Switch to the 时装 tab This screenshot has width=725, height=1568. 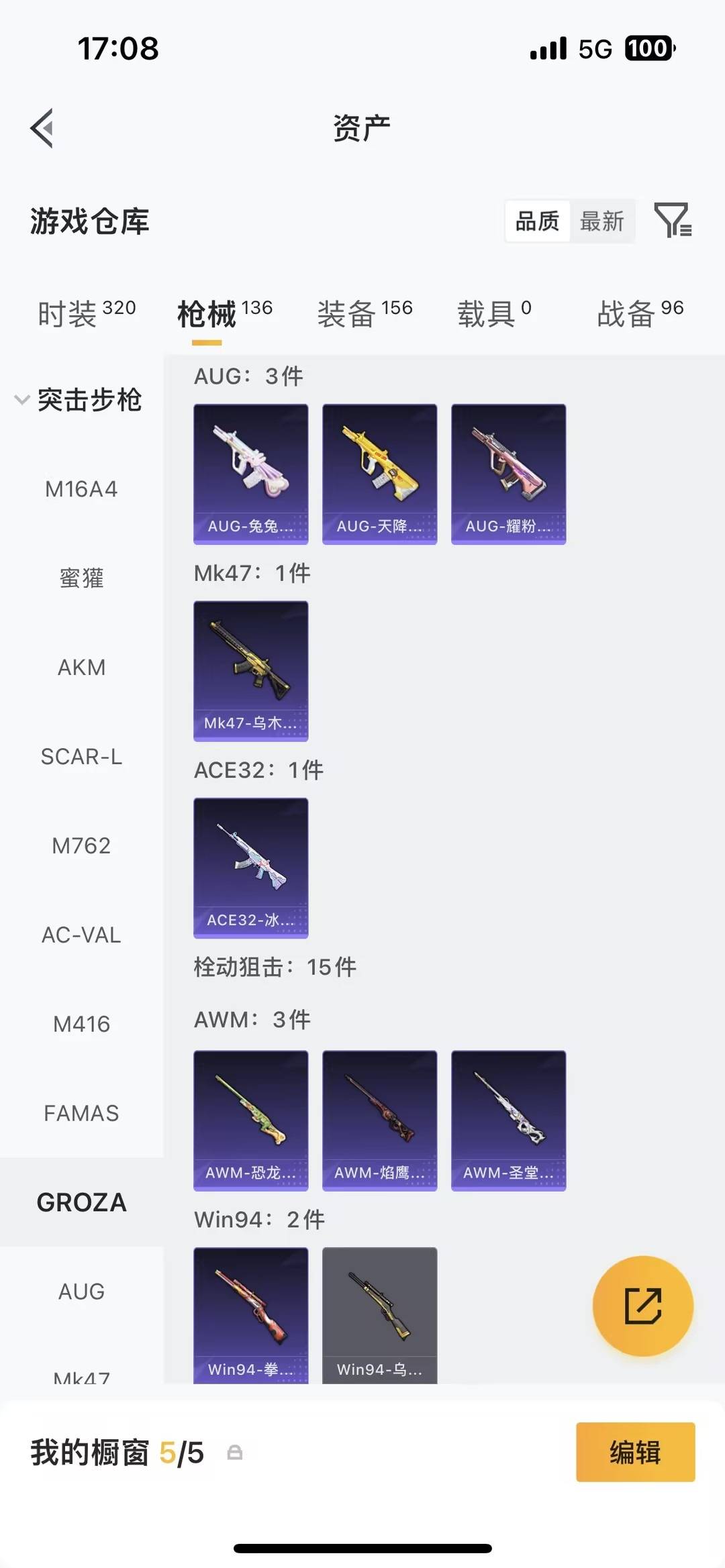(x=86, y=313)
